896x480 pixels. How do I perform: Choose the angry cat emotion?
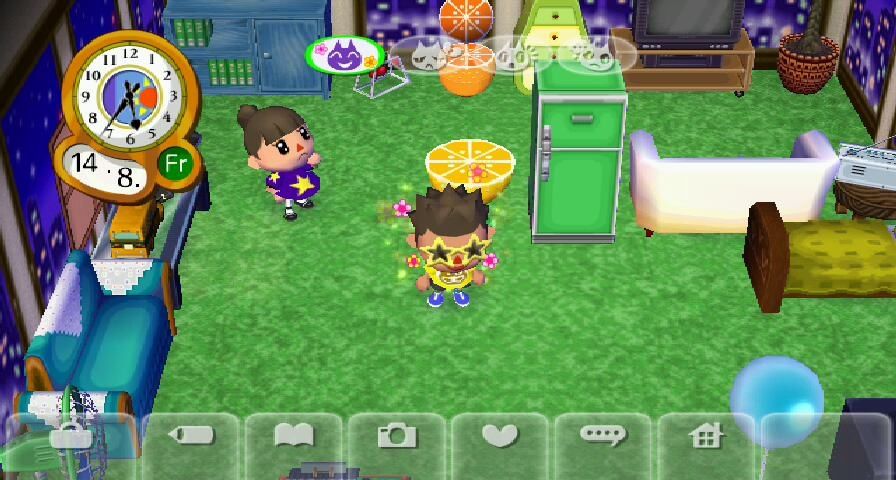click(x=431, y=56)
